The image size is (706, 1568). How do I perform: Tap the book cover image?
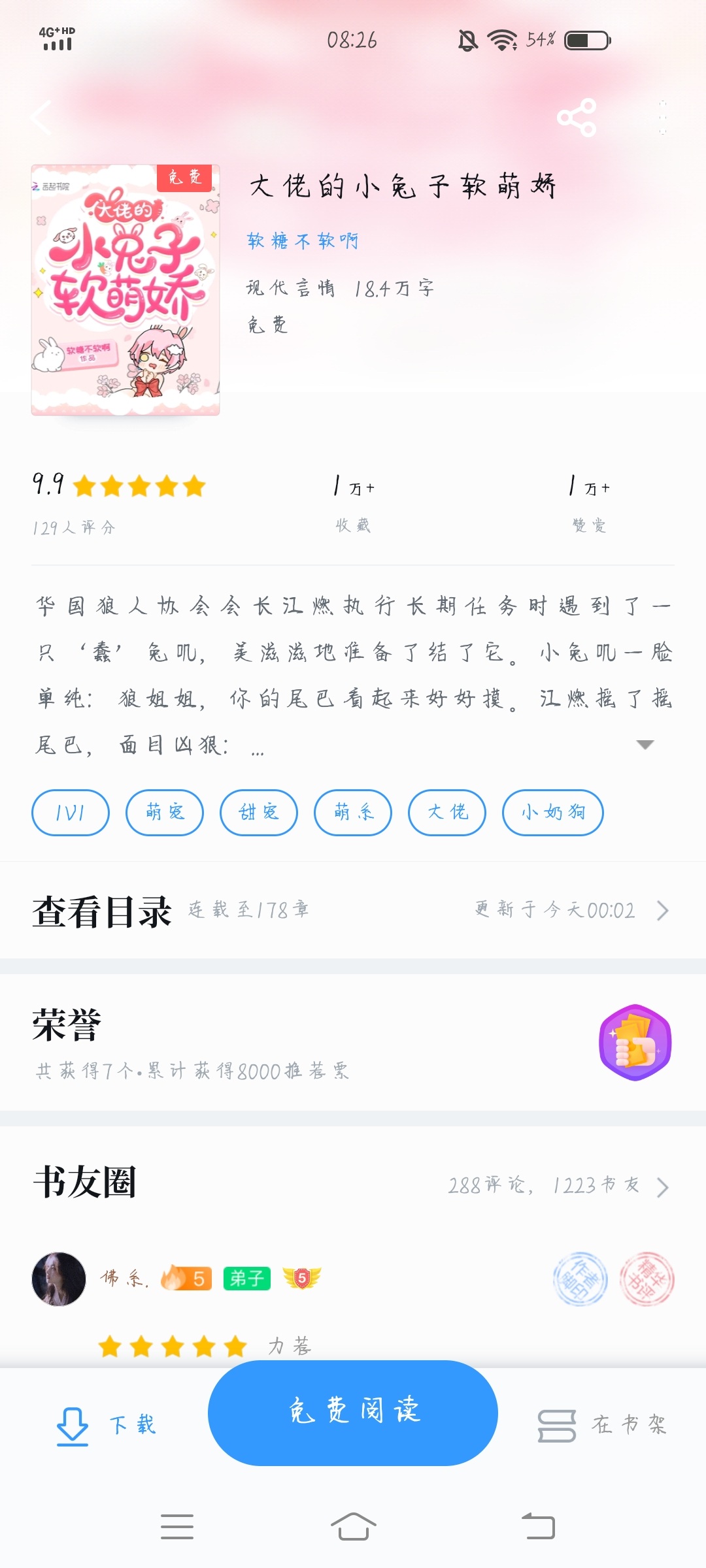click(x=126, y=290)
